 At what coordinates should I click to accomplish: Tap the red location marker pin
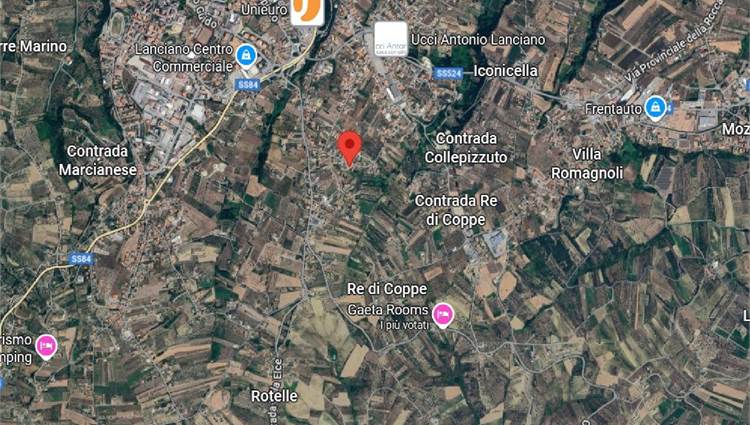[349, 146]
